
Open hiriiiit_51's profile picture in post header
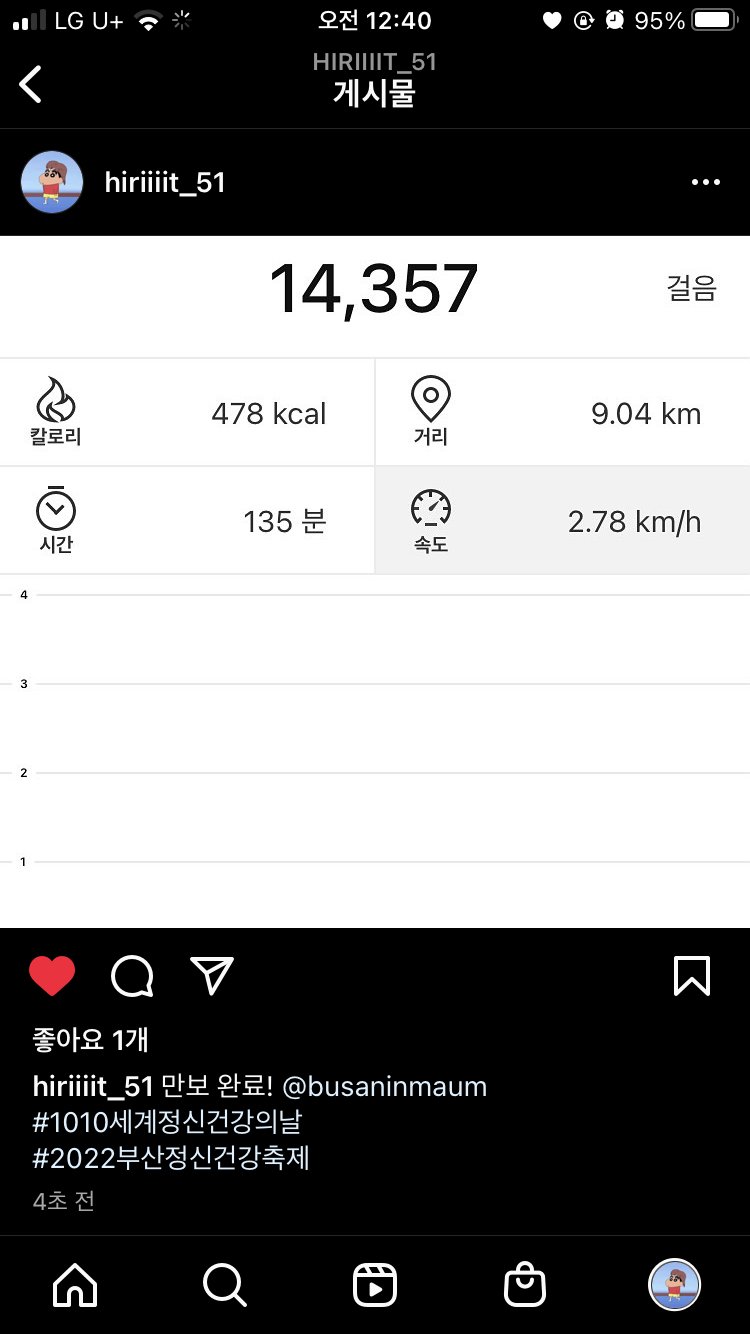51,182
